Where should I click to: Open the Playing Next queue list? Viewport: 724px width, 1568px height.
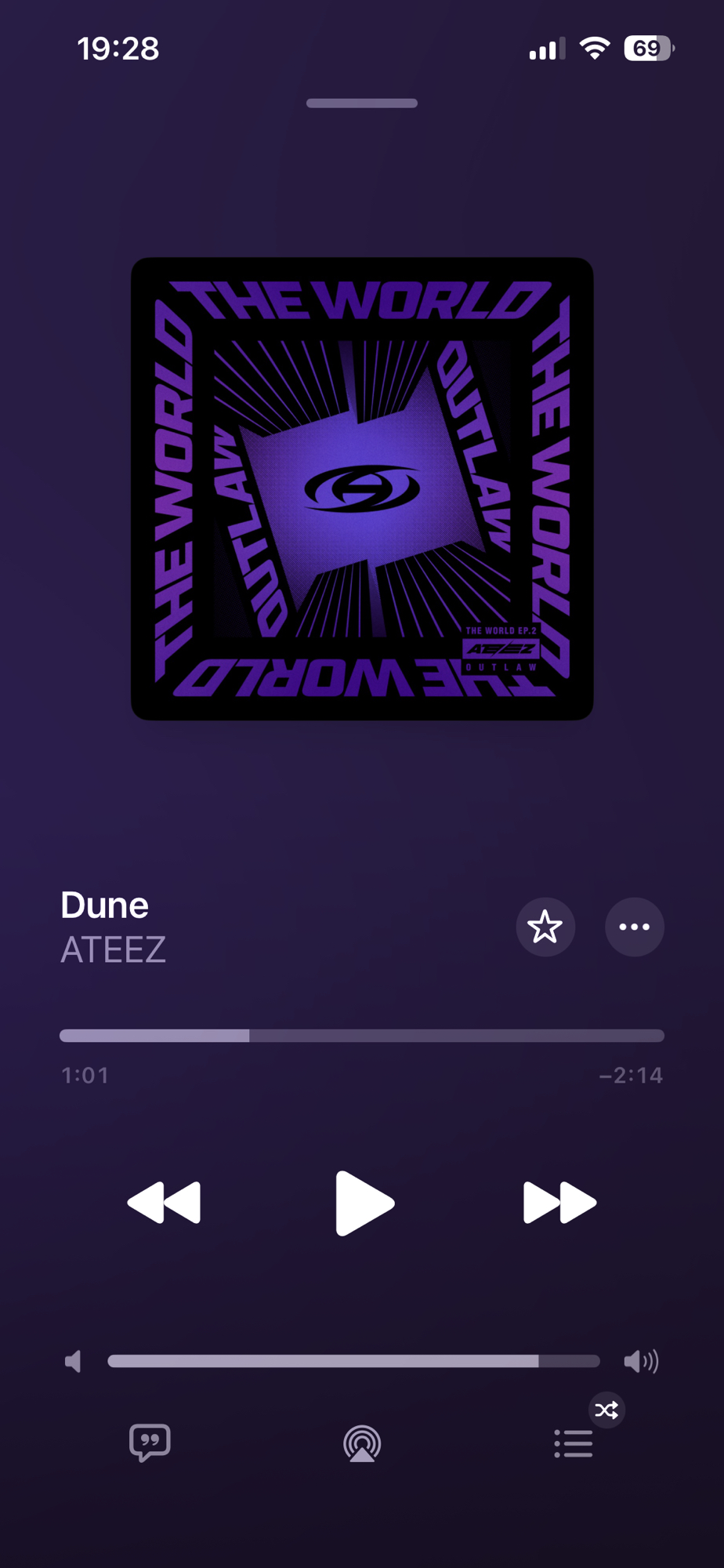point(574,1443)
